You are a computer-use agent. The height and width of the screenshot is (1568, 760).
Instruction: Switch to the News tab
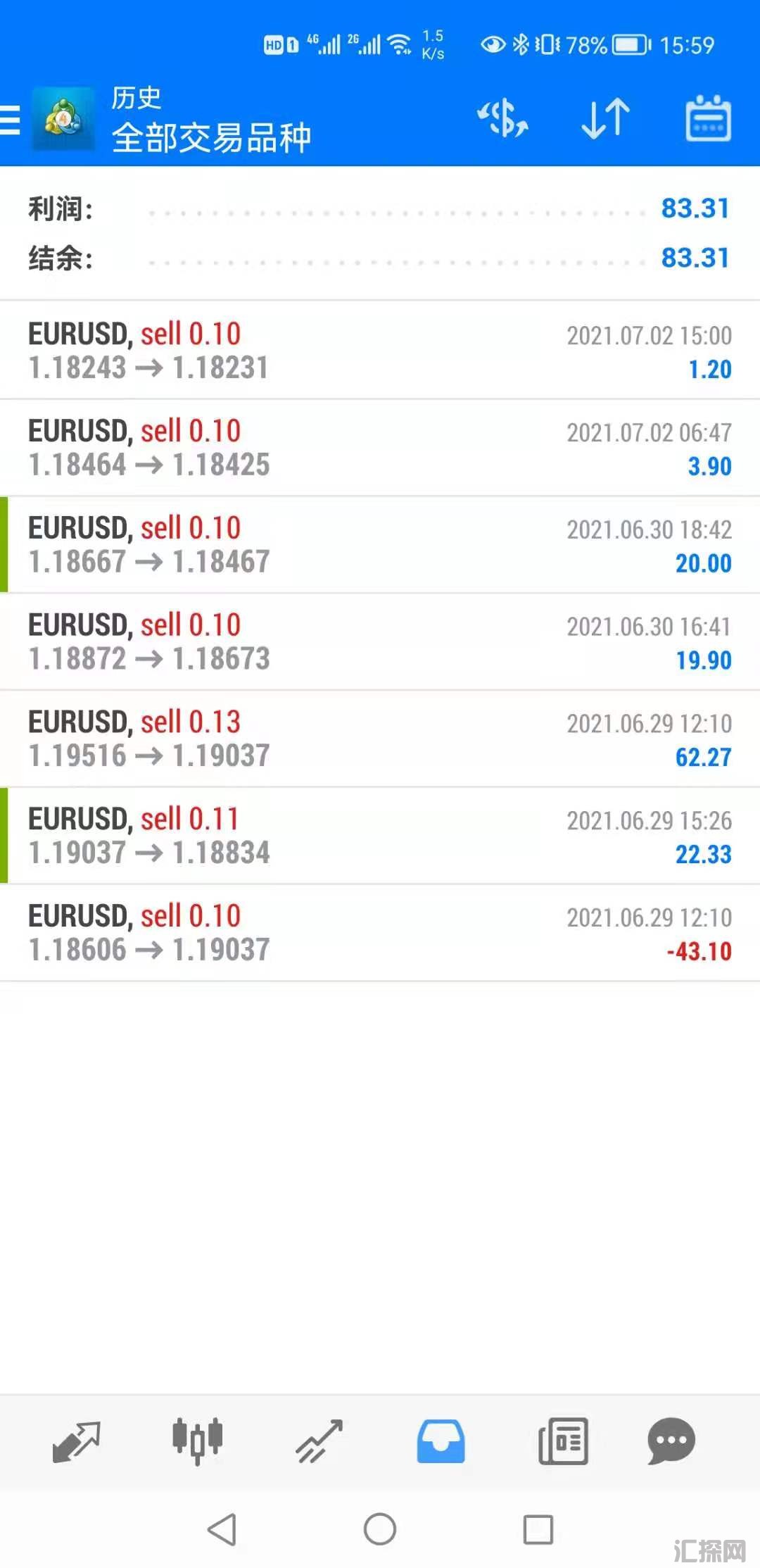pos(563,1441)
